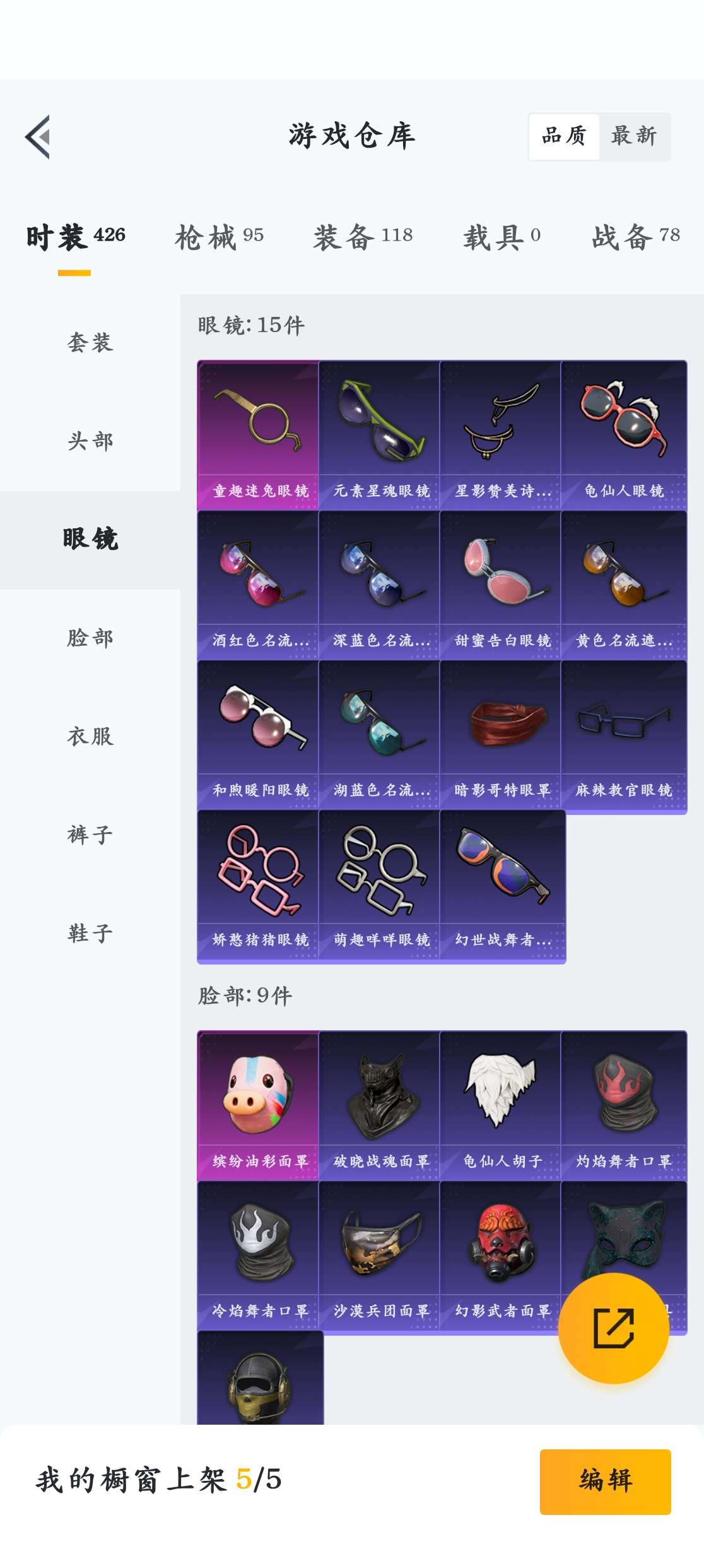Image resolution: width=704 pixels, height=1568 pixels.
Task: Open the 战备 tab
Action: coord(635,237)
